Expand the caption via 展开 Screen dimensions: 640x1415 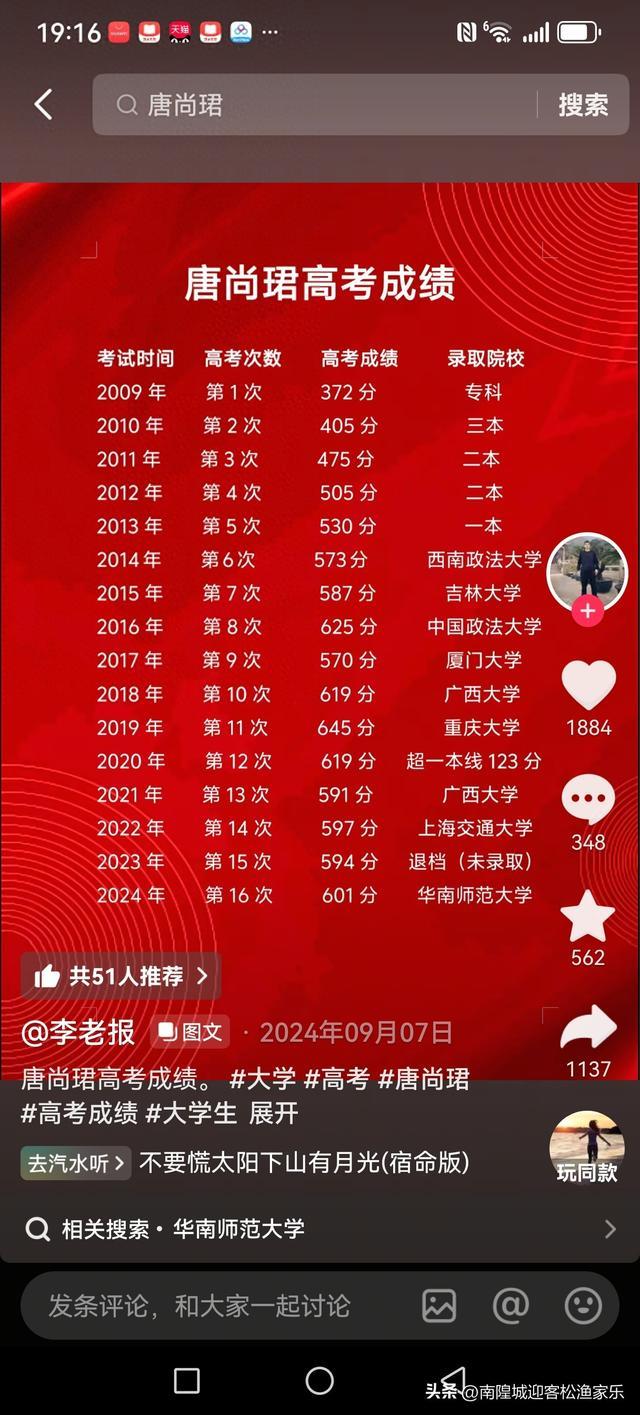[x=274, y=1113]
